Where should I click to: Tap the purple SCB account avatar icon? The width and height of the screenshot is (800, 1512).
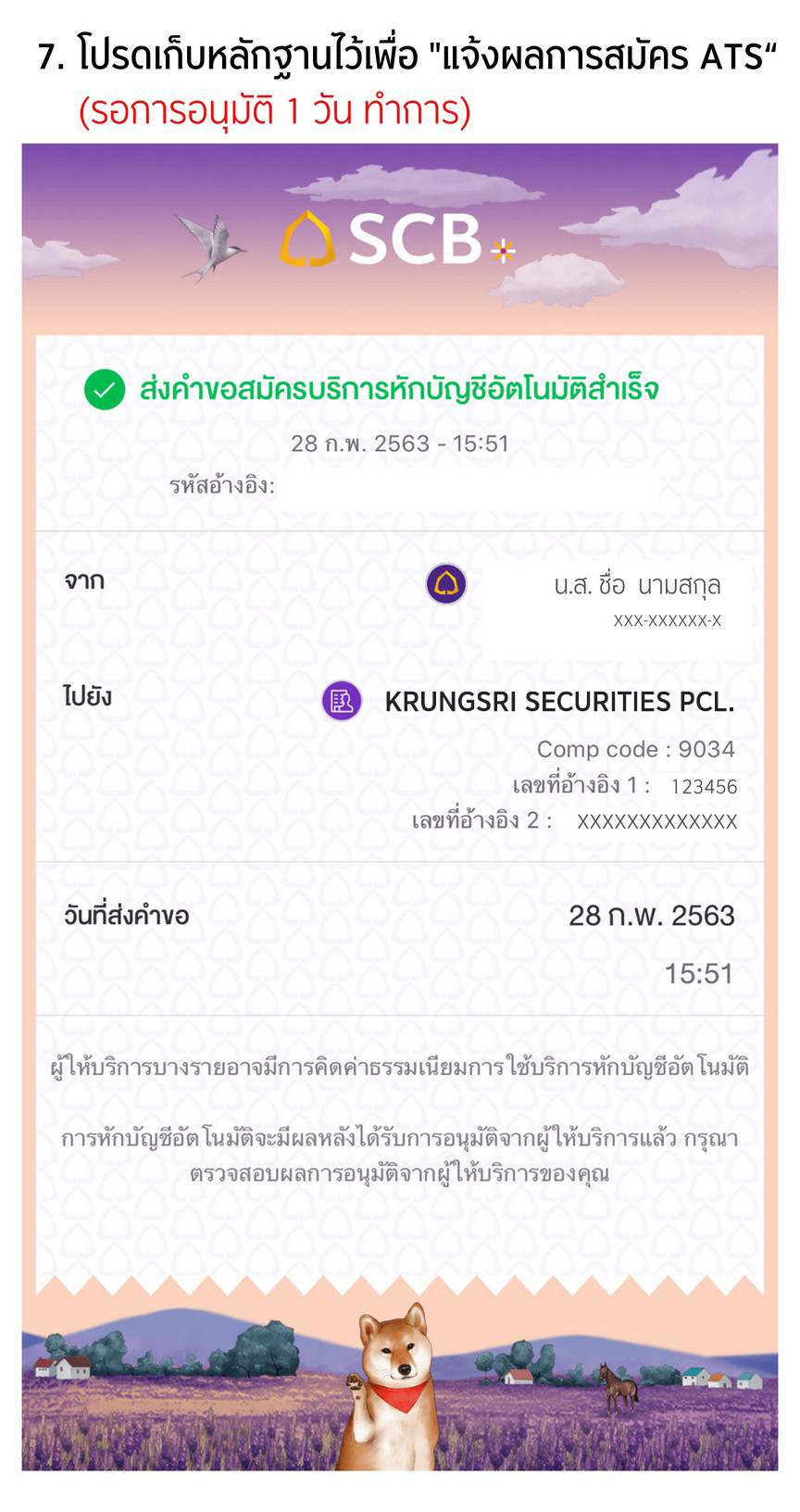coord(448,583)
